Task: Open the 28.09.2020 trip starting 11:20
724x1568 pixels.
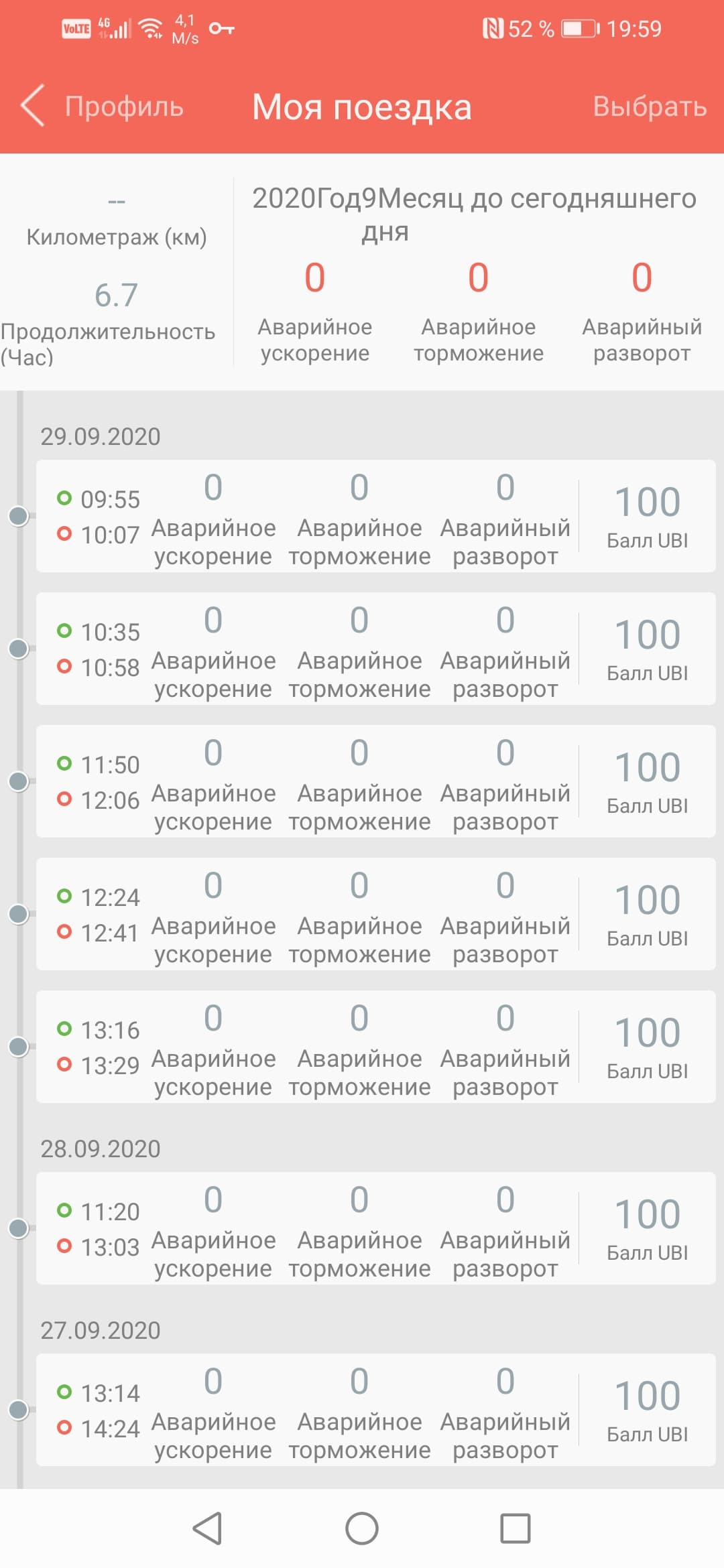Action: (375, 1228)
